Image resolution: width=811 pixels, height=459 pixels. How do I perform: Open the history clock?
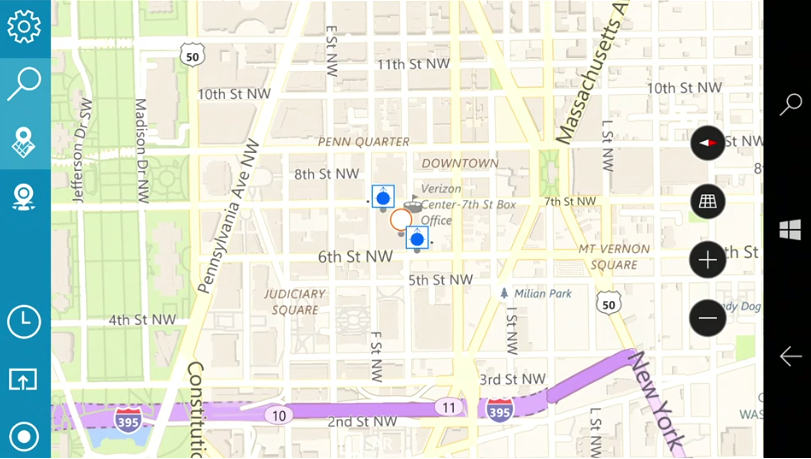tap(24, 321)
